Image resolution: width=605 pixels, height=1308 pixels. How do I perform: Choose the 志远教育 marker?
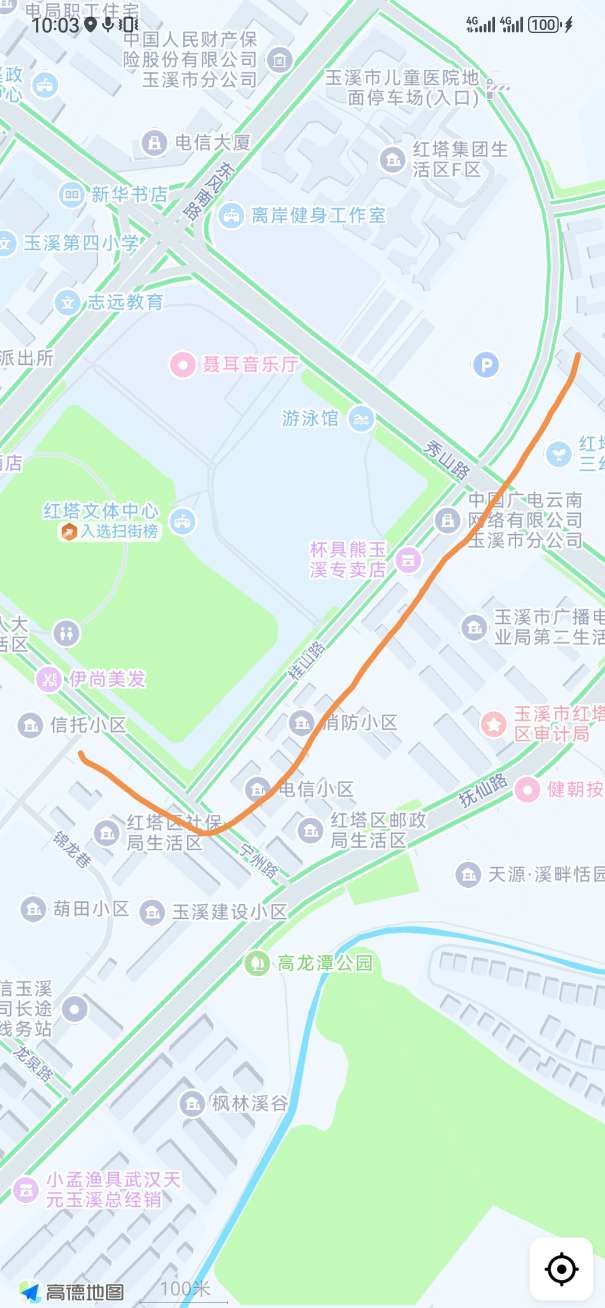point(68,301)
